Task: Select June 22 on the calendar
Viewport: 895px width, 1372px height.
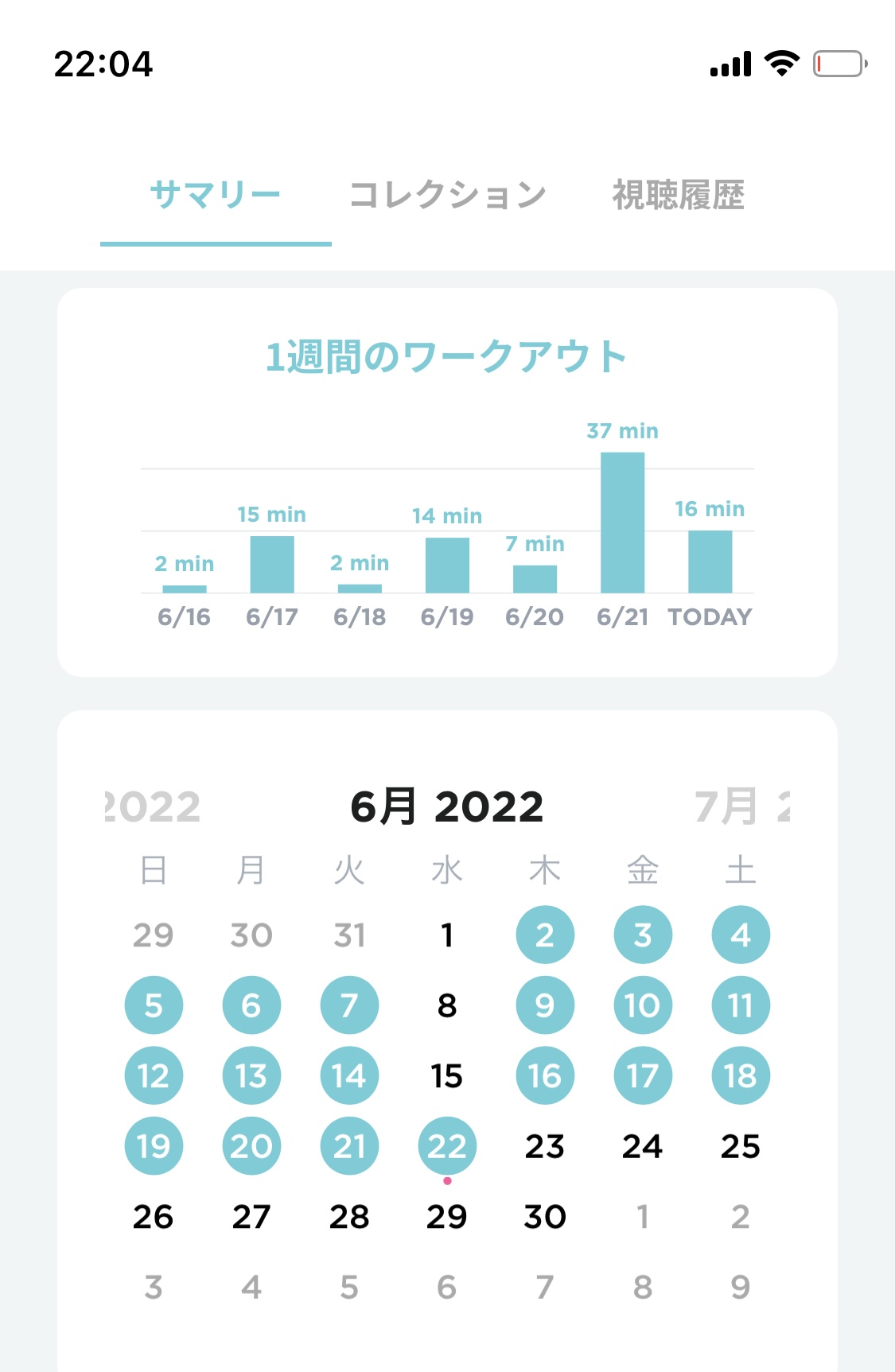Action: [x=447, y=1146]
